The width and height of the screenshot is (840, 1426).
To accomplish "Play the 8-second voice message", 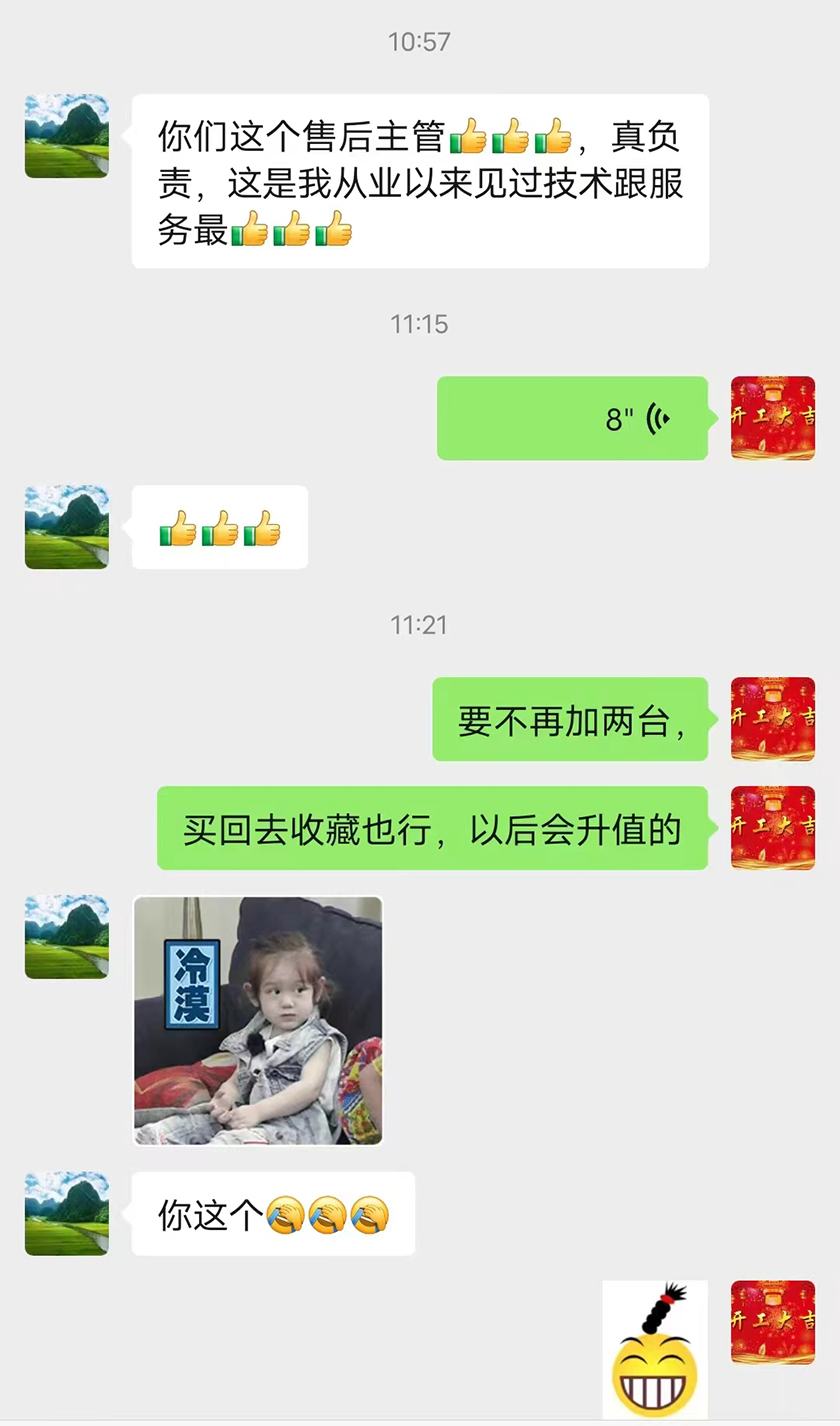I will (x=572, y=418).
